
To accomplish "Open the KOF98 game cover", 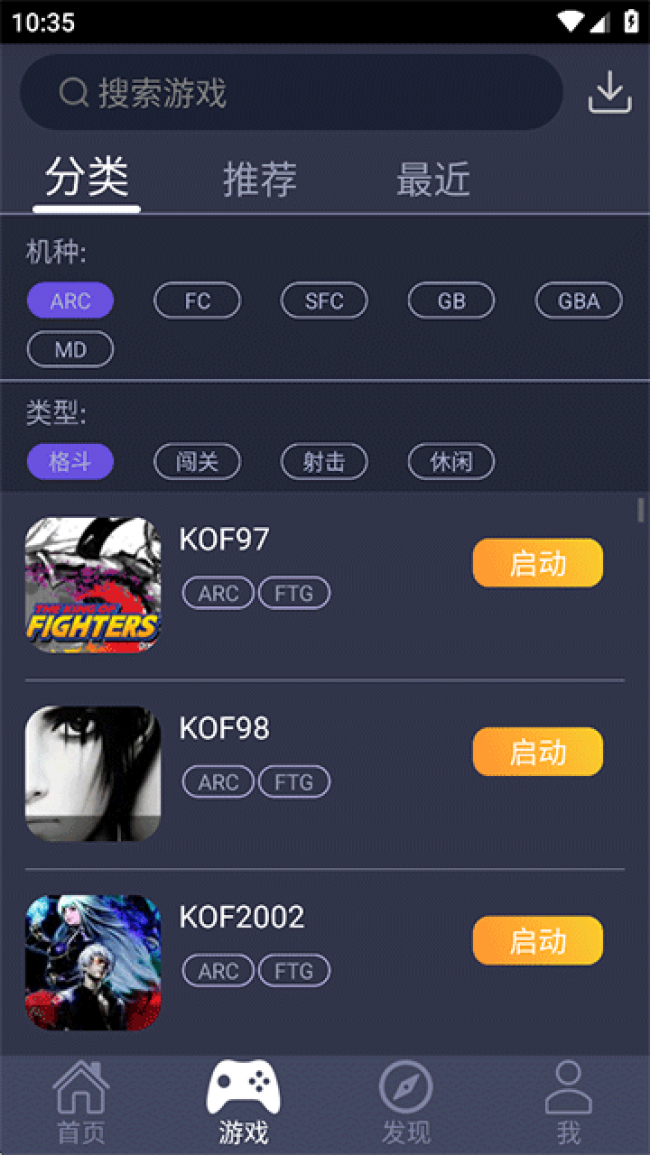I will click(93, 773).
